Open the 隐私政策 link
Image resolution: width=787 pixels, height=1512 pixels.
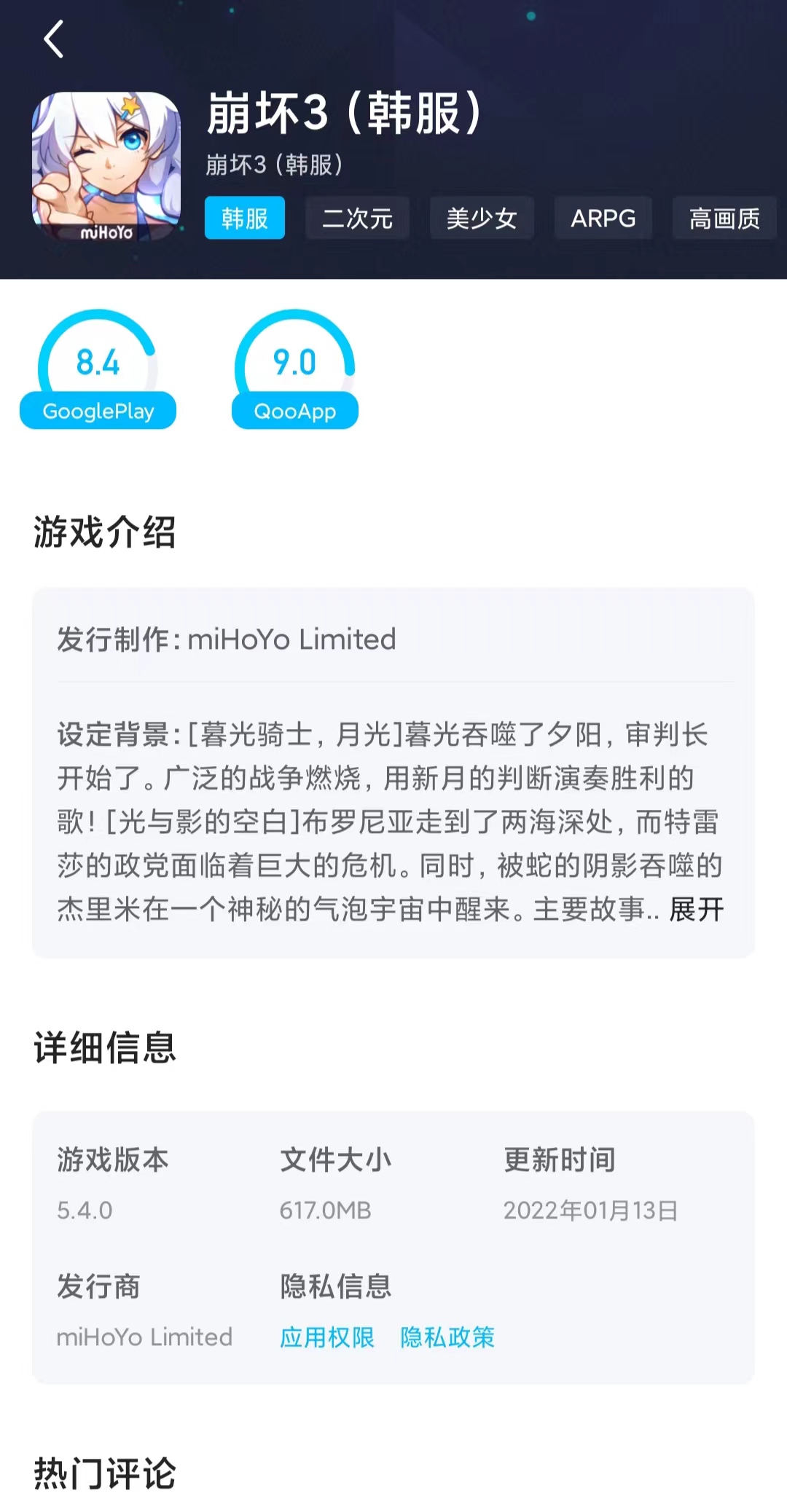(447, 1337)
